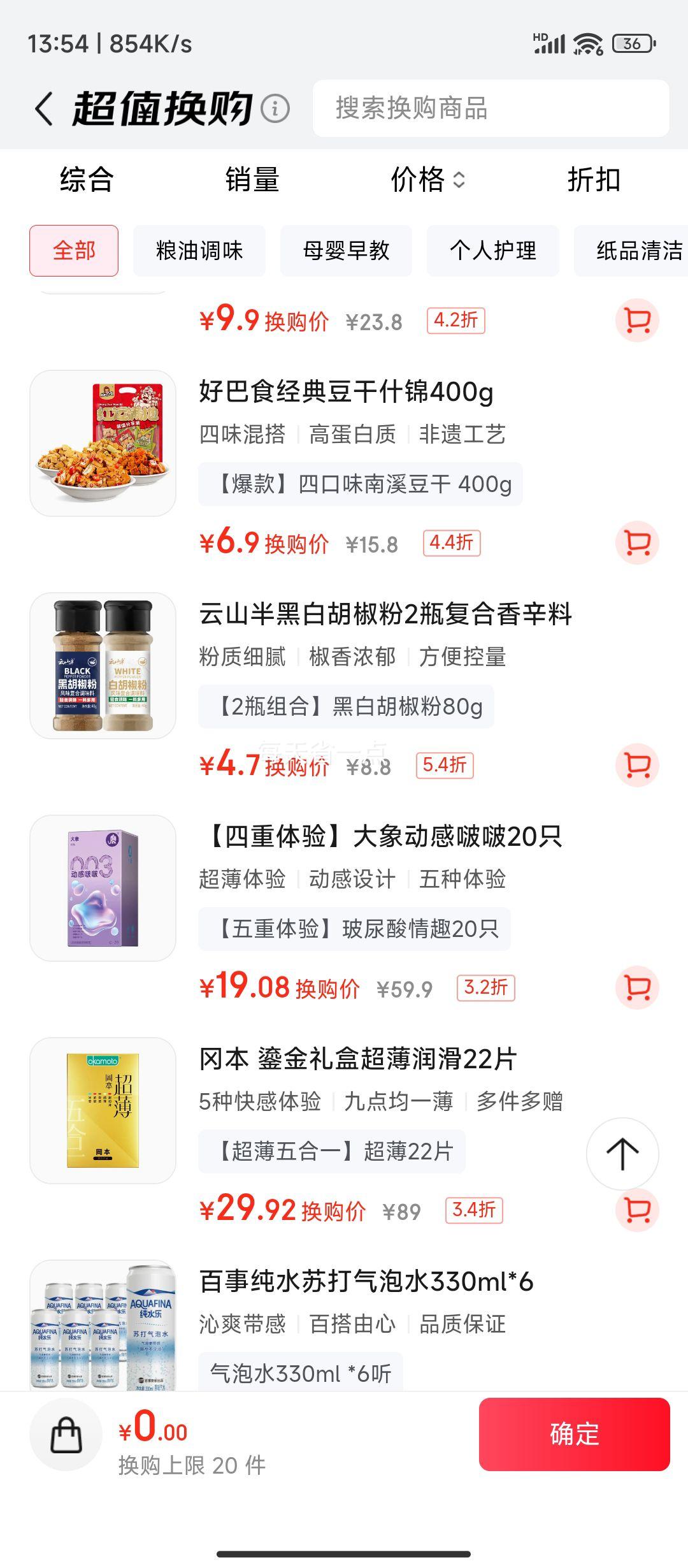The width and height of the screenshot is (688, 1568).
Task: Toggle the 纸品清洁 category filter
Action: point(640,251)
